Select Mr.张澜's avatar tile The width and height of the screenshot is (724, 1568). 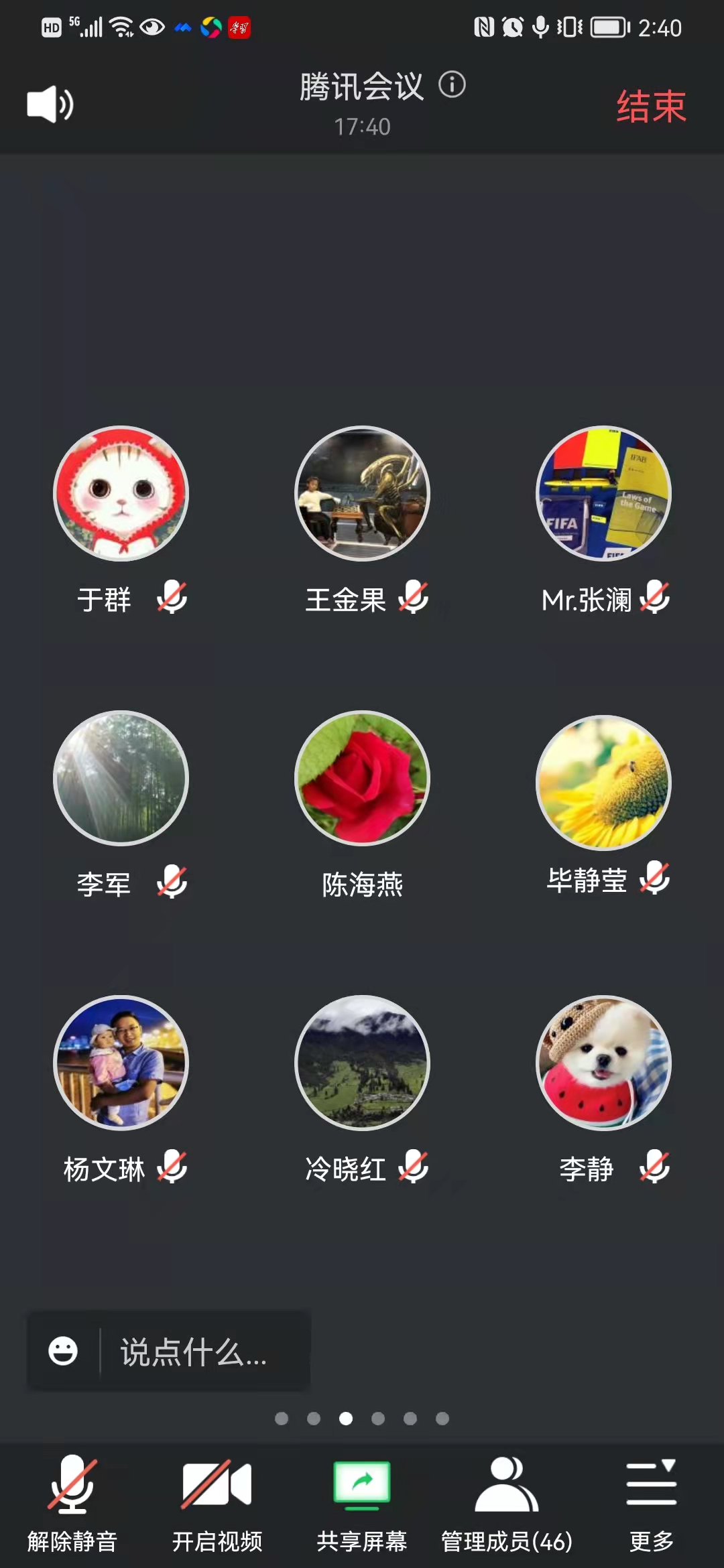(x=603, y=493)
